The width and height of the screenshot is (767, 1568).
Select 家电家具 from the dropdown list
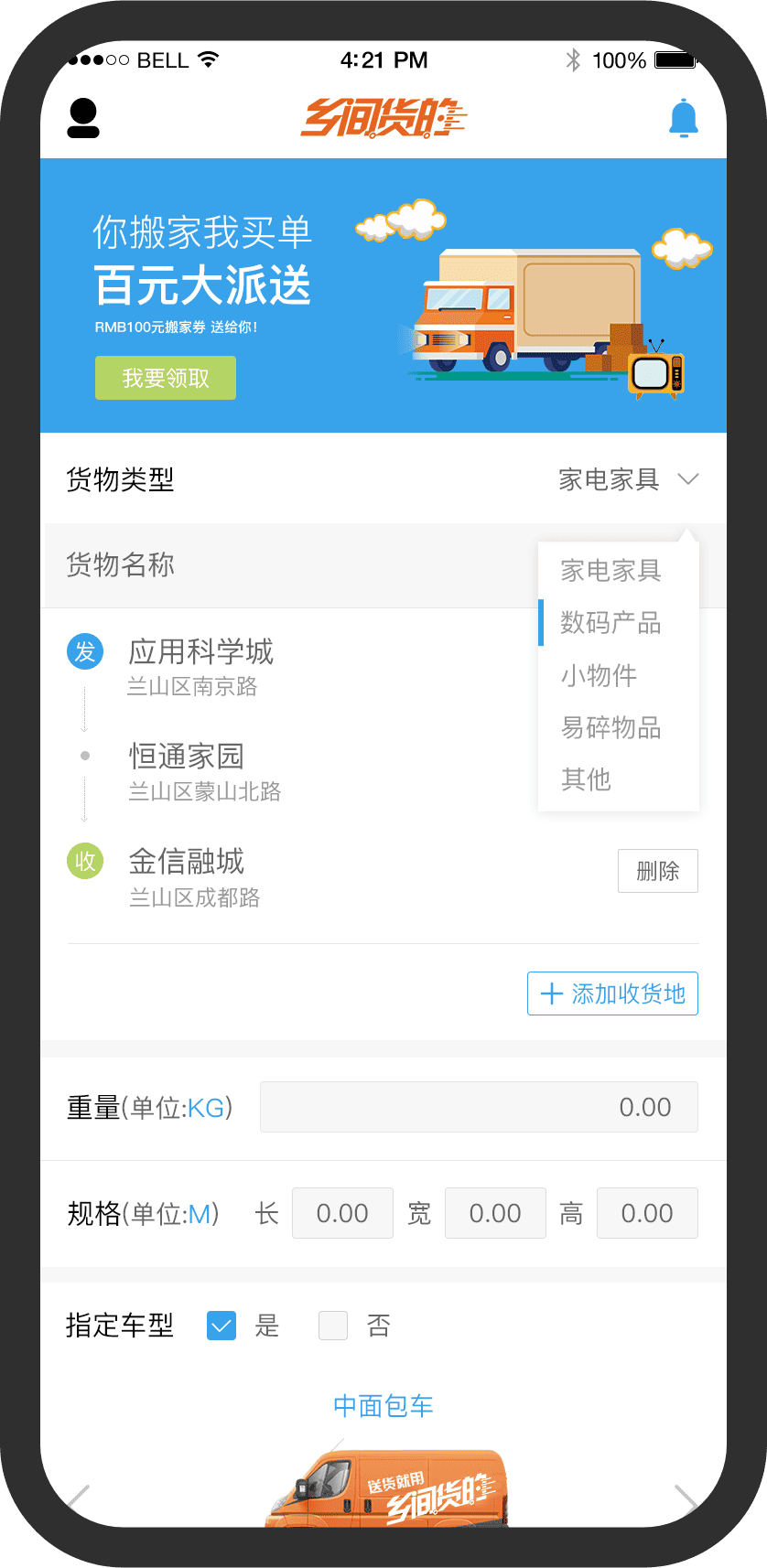610,571
